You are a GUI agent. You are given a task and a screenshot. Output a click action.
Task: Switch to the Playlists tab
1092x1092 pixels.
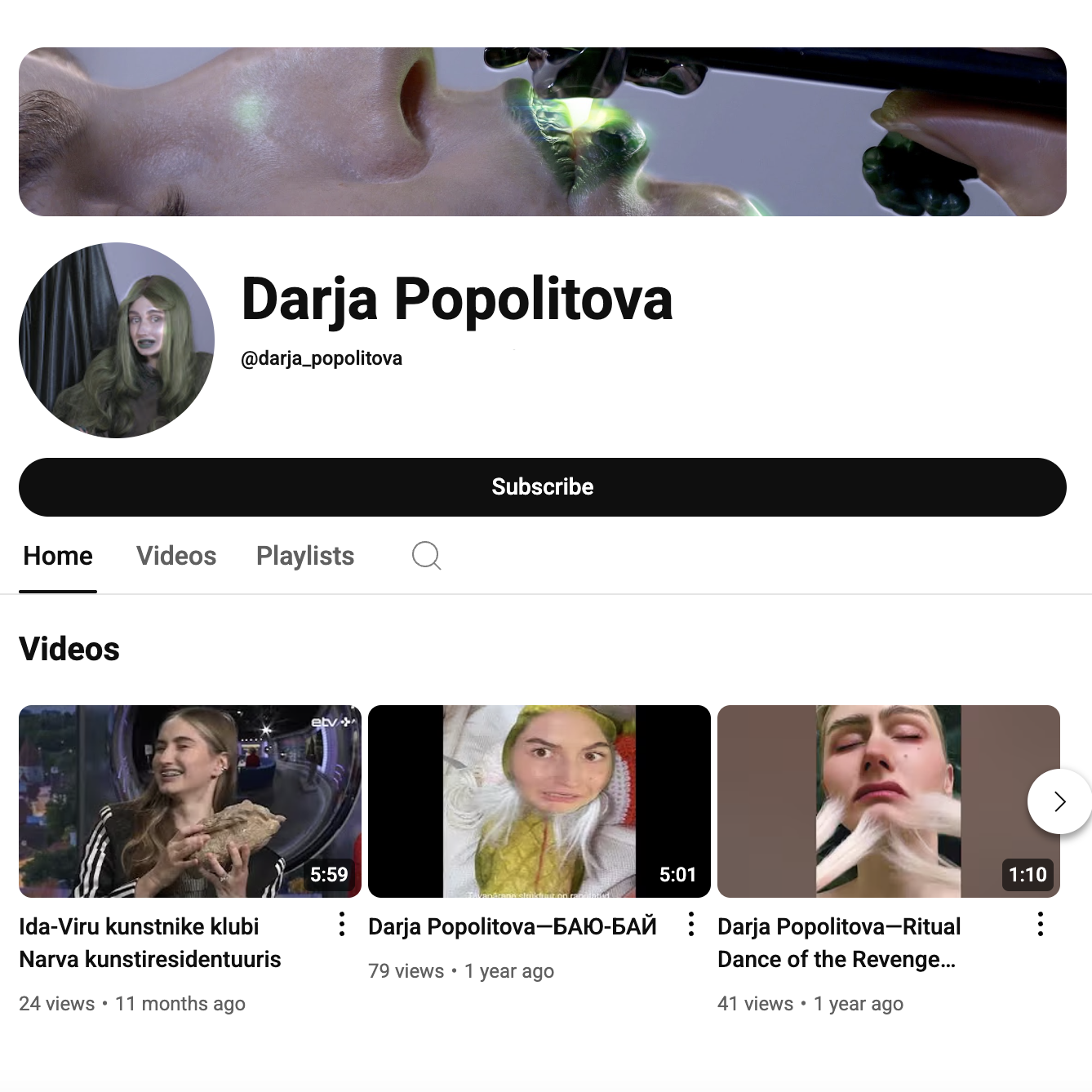pyautogui.click(x=305, y=556)
